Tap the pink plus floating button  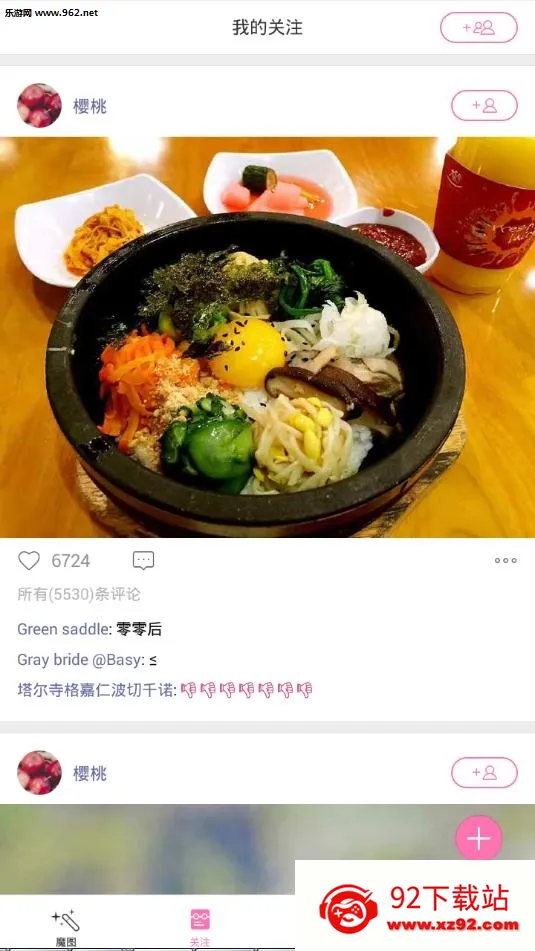(479, 838)
